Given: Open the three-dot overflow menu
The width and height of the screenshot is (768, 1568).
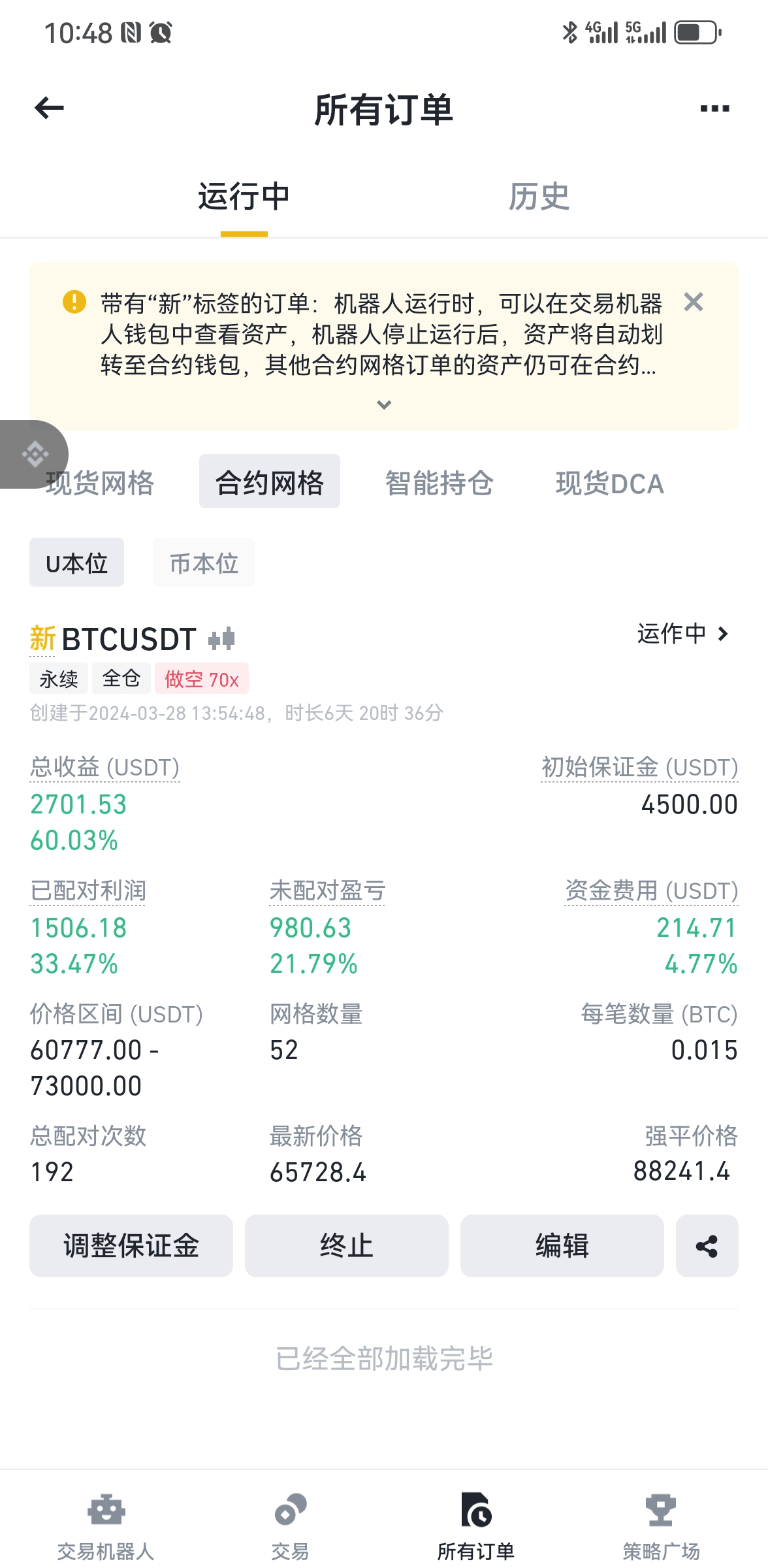Looking at the screenshot, I should (x=714, y=108).
